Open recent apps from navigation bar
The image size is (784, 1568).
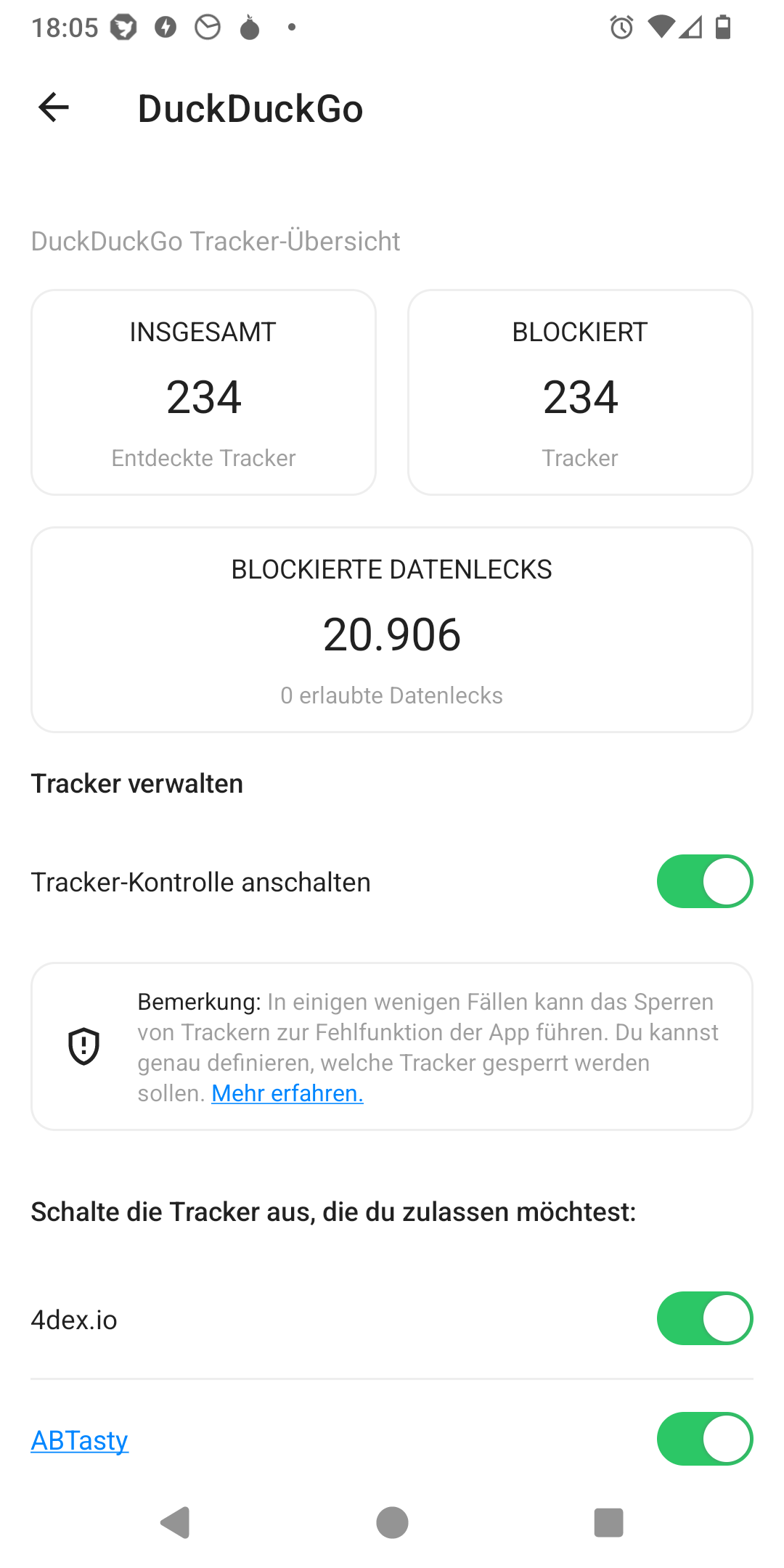[608, 1522]
